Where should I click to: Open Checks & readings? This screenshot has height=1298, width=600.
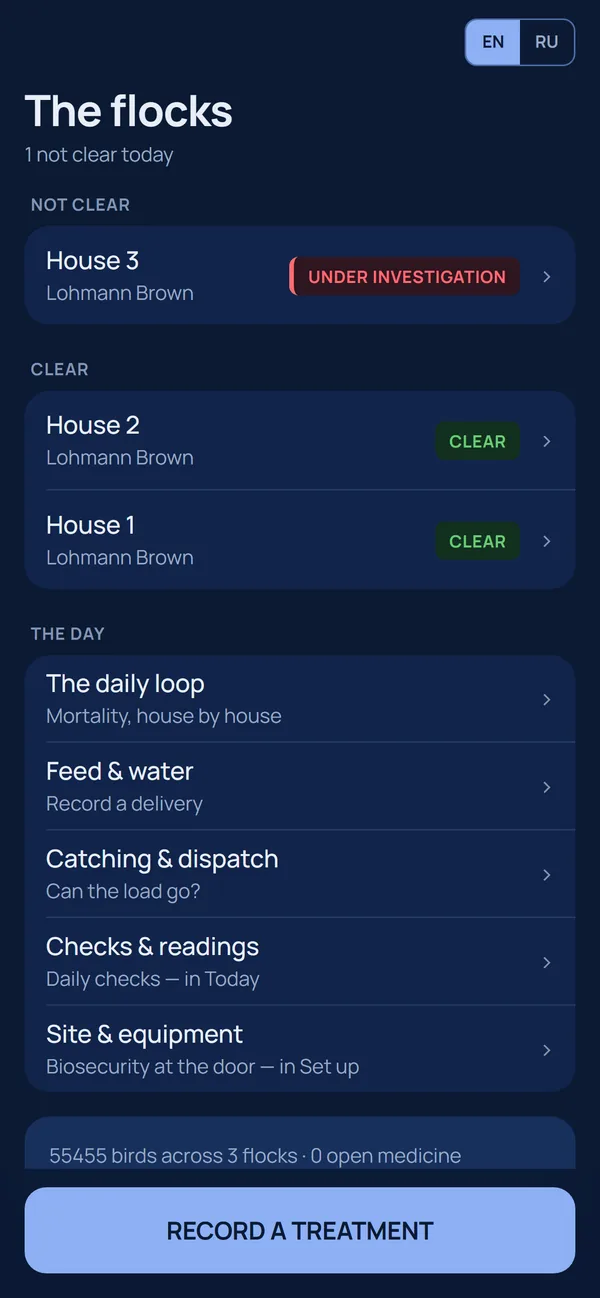point(300,961)
